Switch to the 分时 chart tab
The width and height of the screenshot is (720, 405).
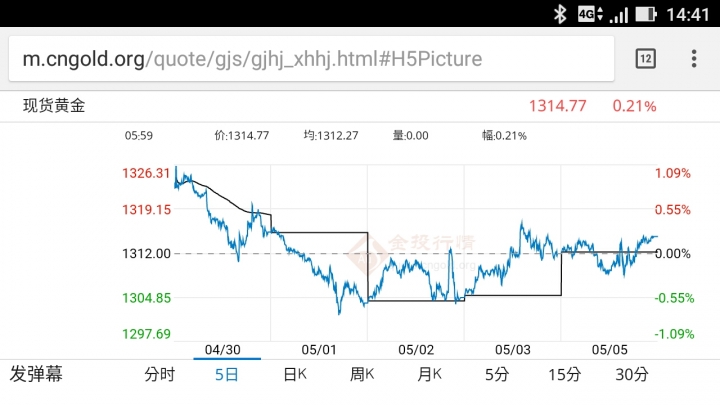159,375
